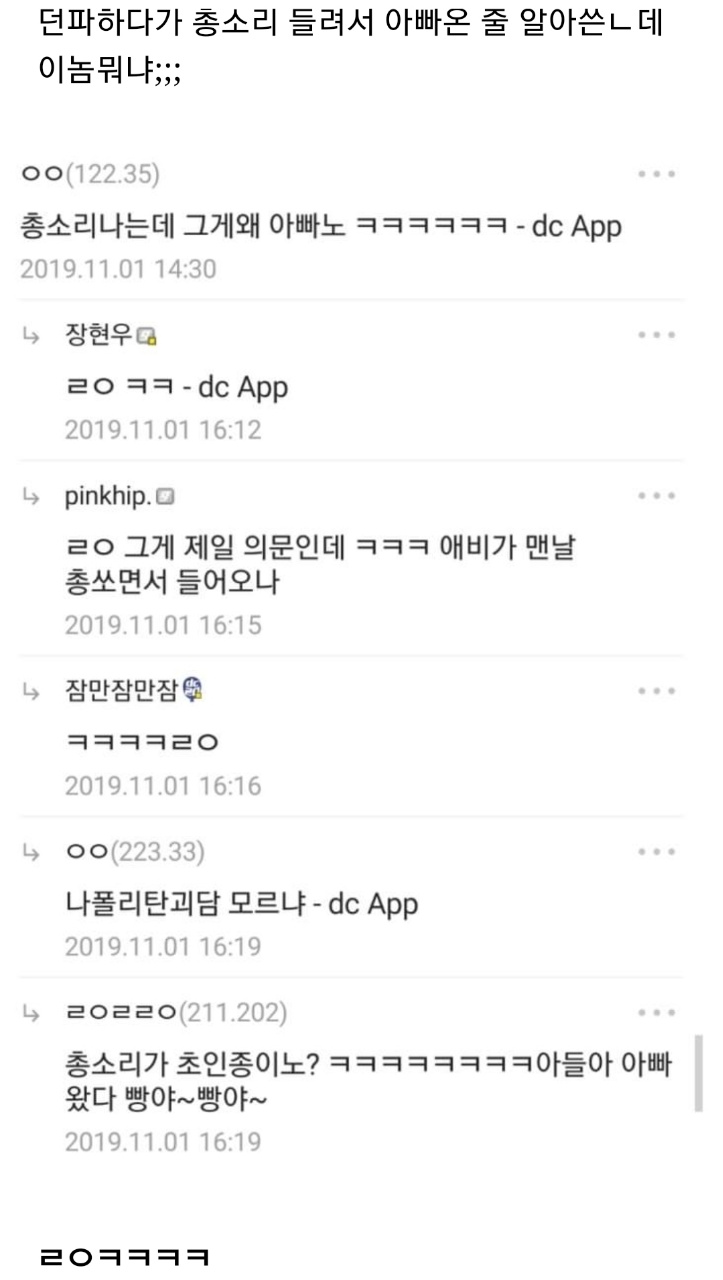The height and width of the screenshot is (1280, 723).
Task: Open overflow menu on ㄹㅇㄹㄹㅇ(211.202) reply
Action: [x=657, y=1013]
